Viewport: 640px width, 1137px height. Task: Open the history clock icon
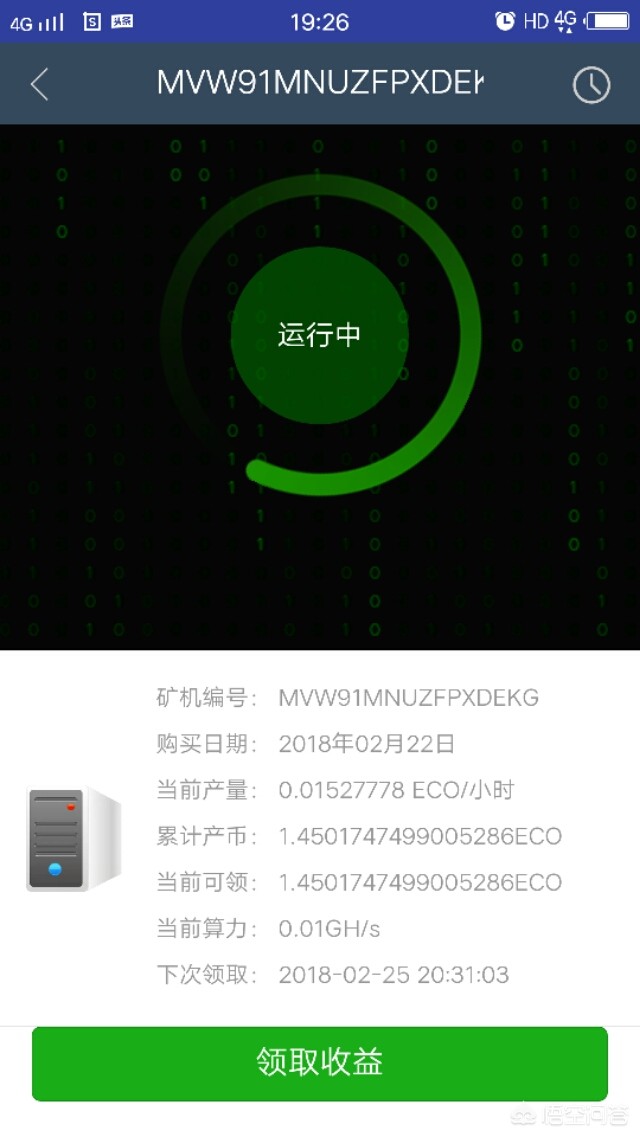[591, 85]
